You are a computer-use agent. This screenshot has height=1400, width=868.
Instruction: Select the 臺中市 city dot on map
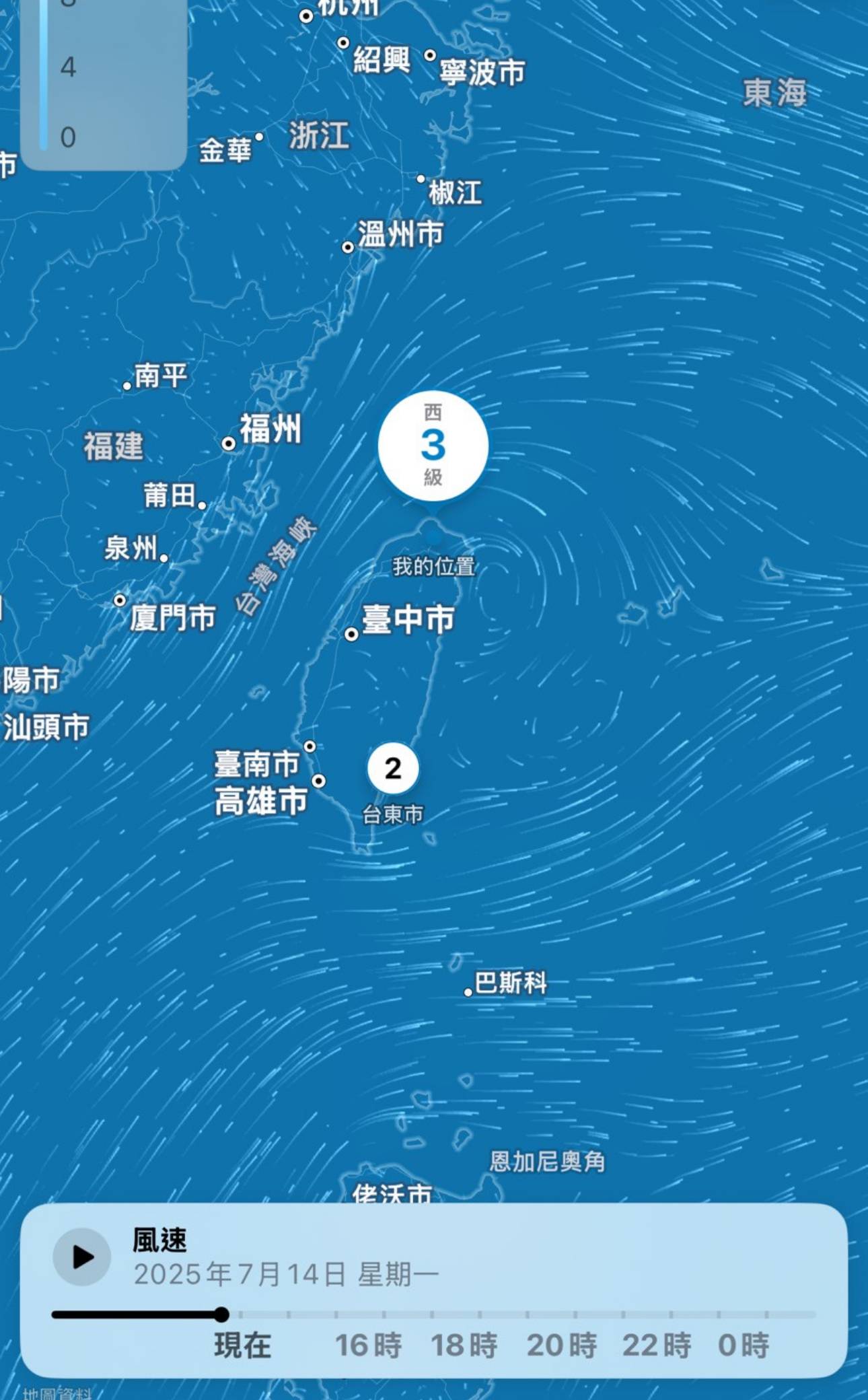352,635
